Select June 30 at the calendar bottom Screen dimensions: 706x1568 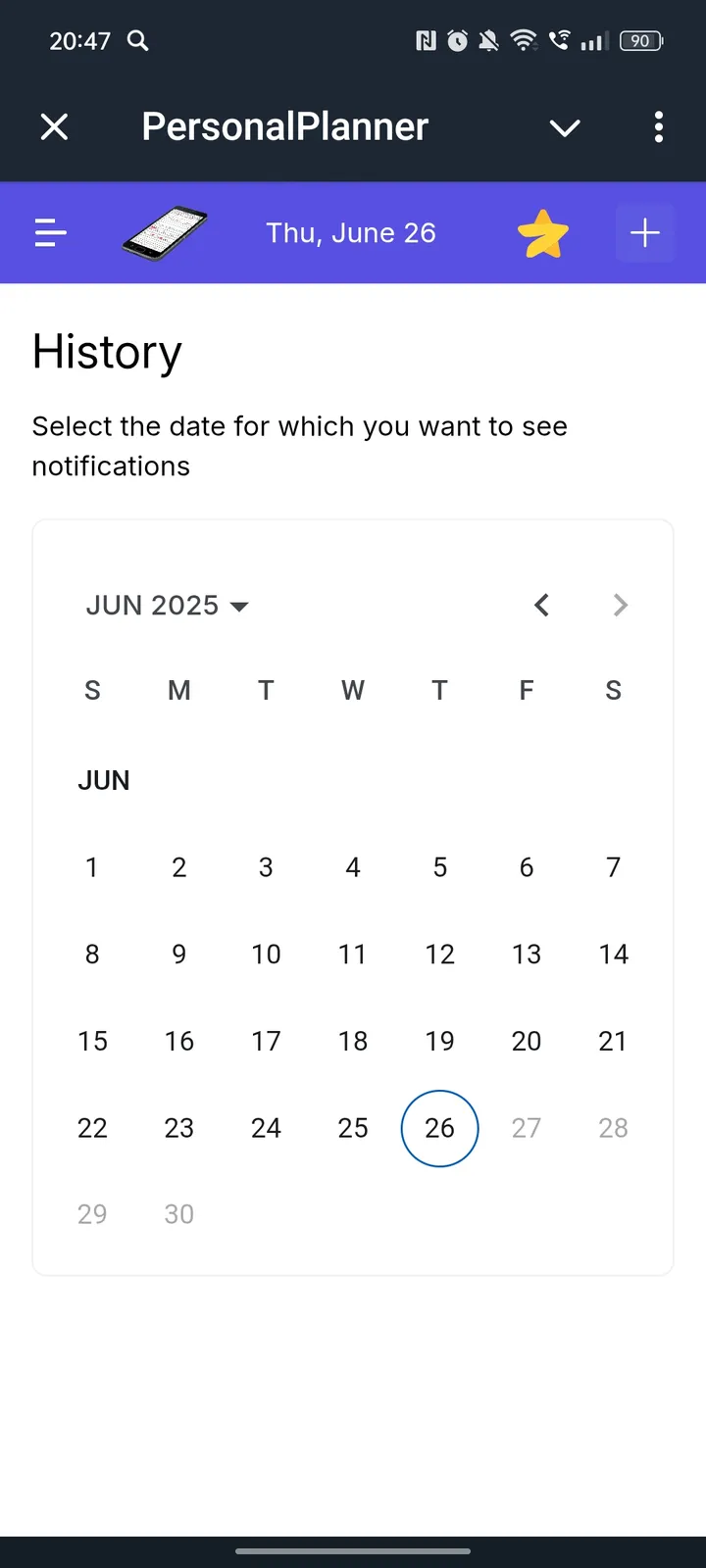178,1214
